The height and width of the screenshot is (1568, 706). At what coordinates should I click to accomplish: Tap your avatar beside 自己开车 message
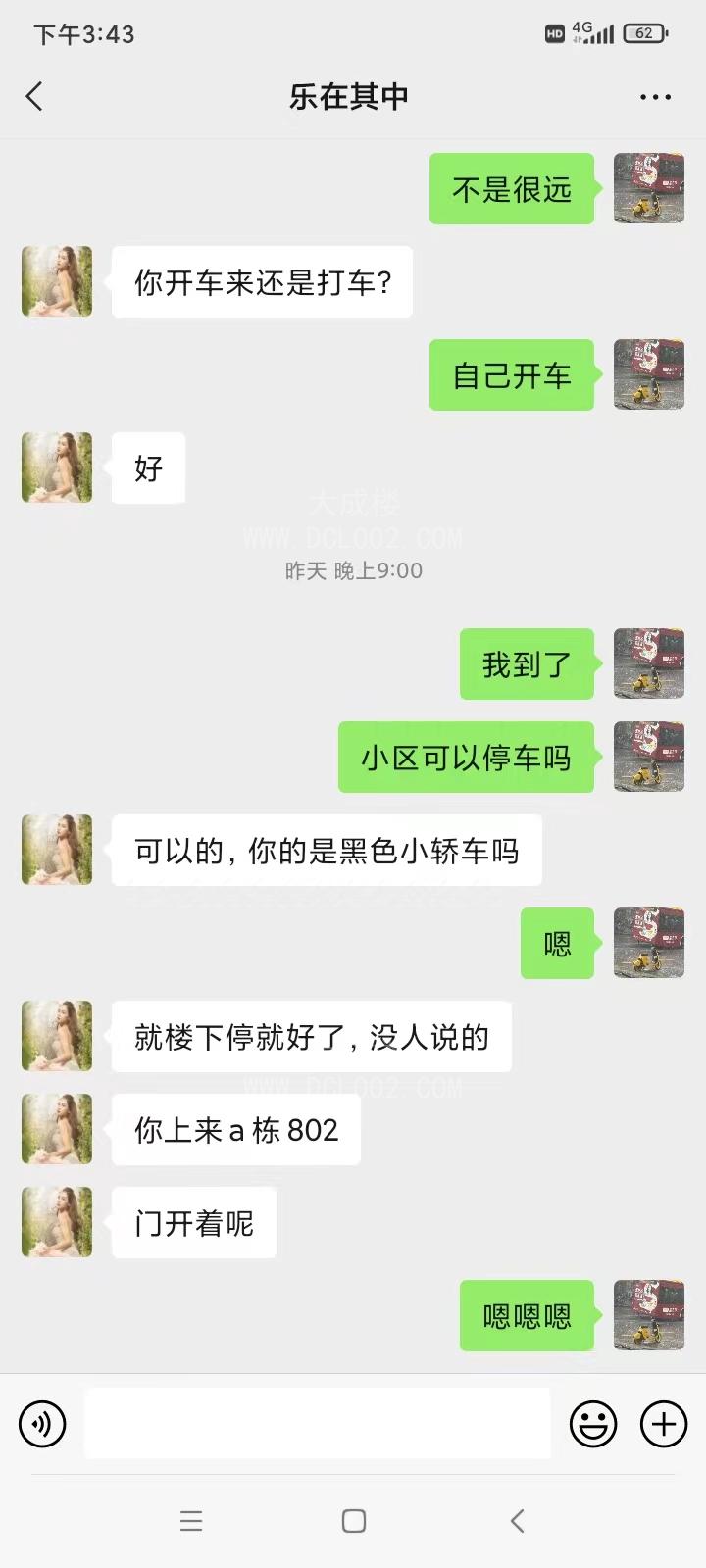click(x=648, y=374)
